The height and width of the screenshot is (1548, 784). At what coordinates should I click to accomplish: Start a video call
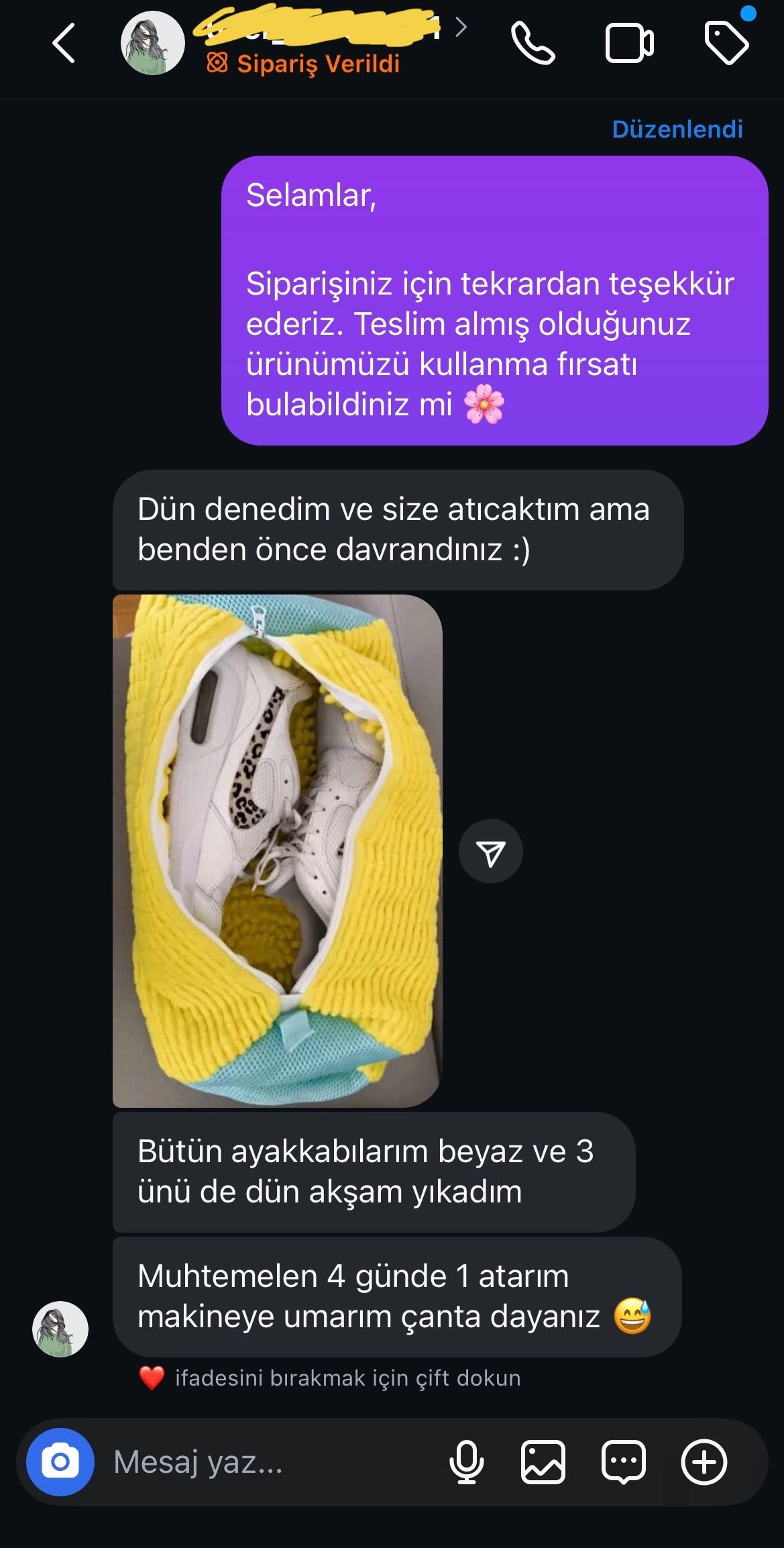[x=629, y=44]
